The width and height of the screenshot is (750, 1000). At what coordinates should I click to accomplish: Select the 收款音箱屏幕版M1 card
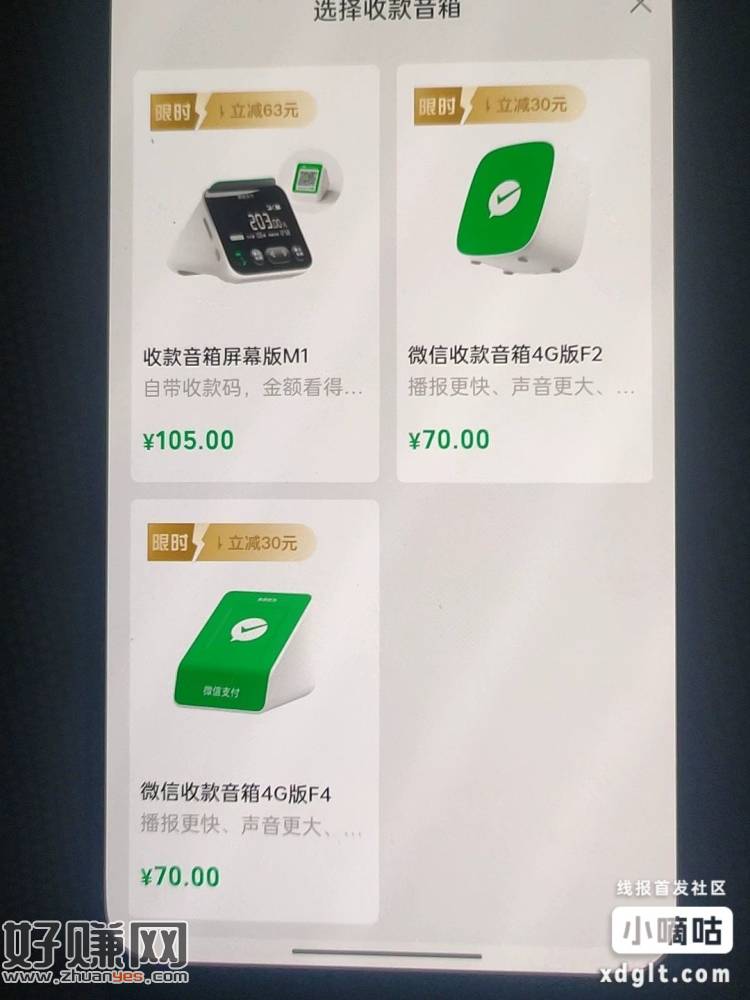(255, 275)
